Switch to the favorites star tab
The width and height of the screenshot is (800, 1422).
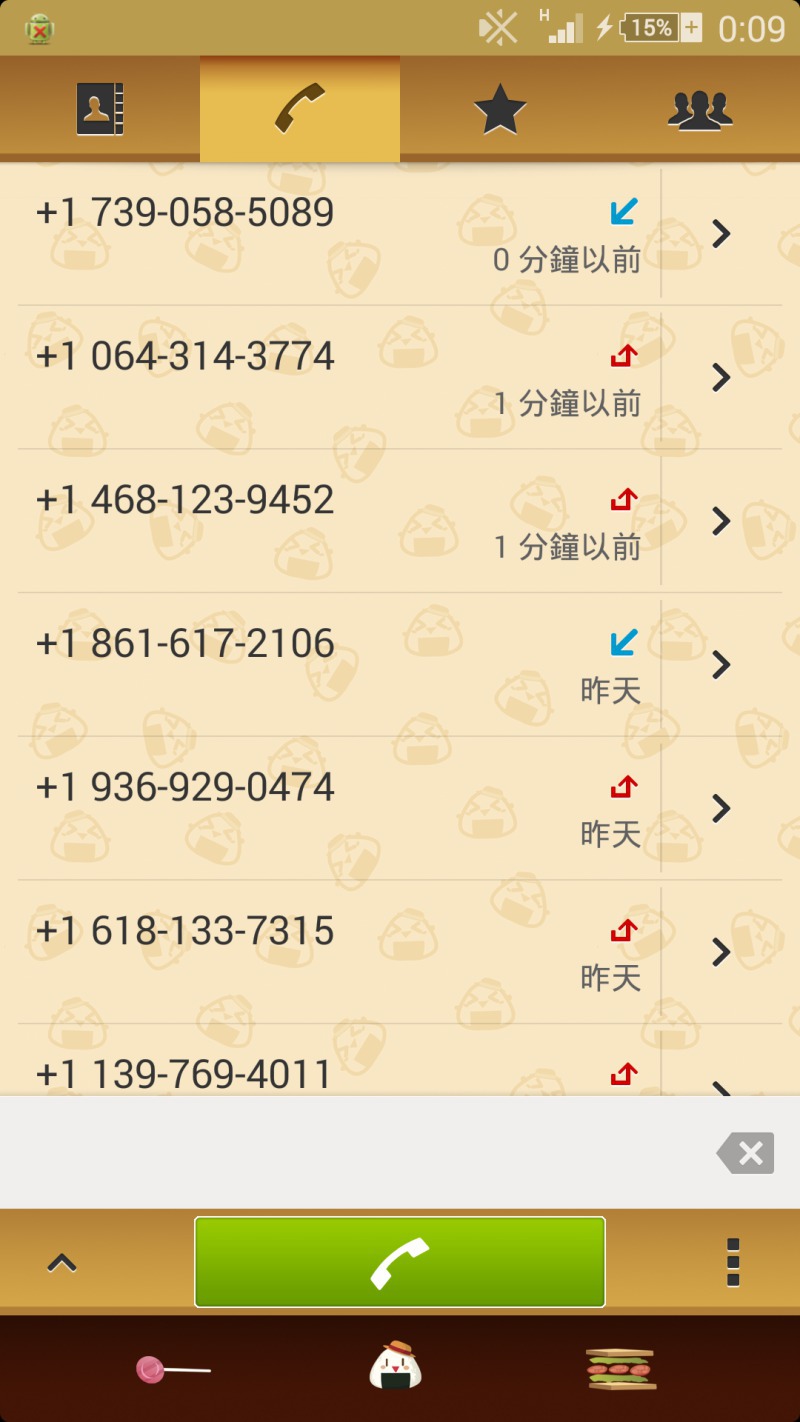(500, 110)
